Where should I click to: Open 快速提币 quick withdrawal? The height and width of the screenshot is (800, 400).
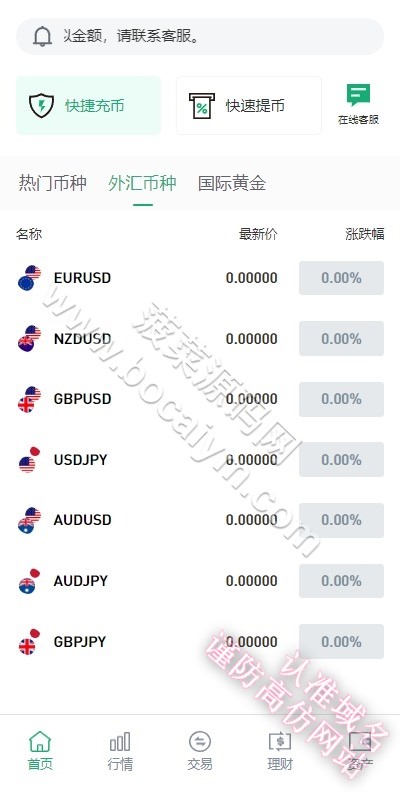[249, 106]
